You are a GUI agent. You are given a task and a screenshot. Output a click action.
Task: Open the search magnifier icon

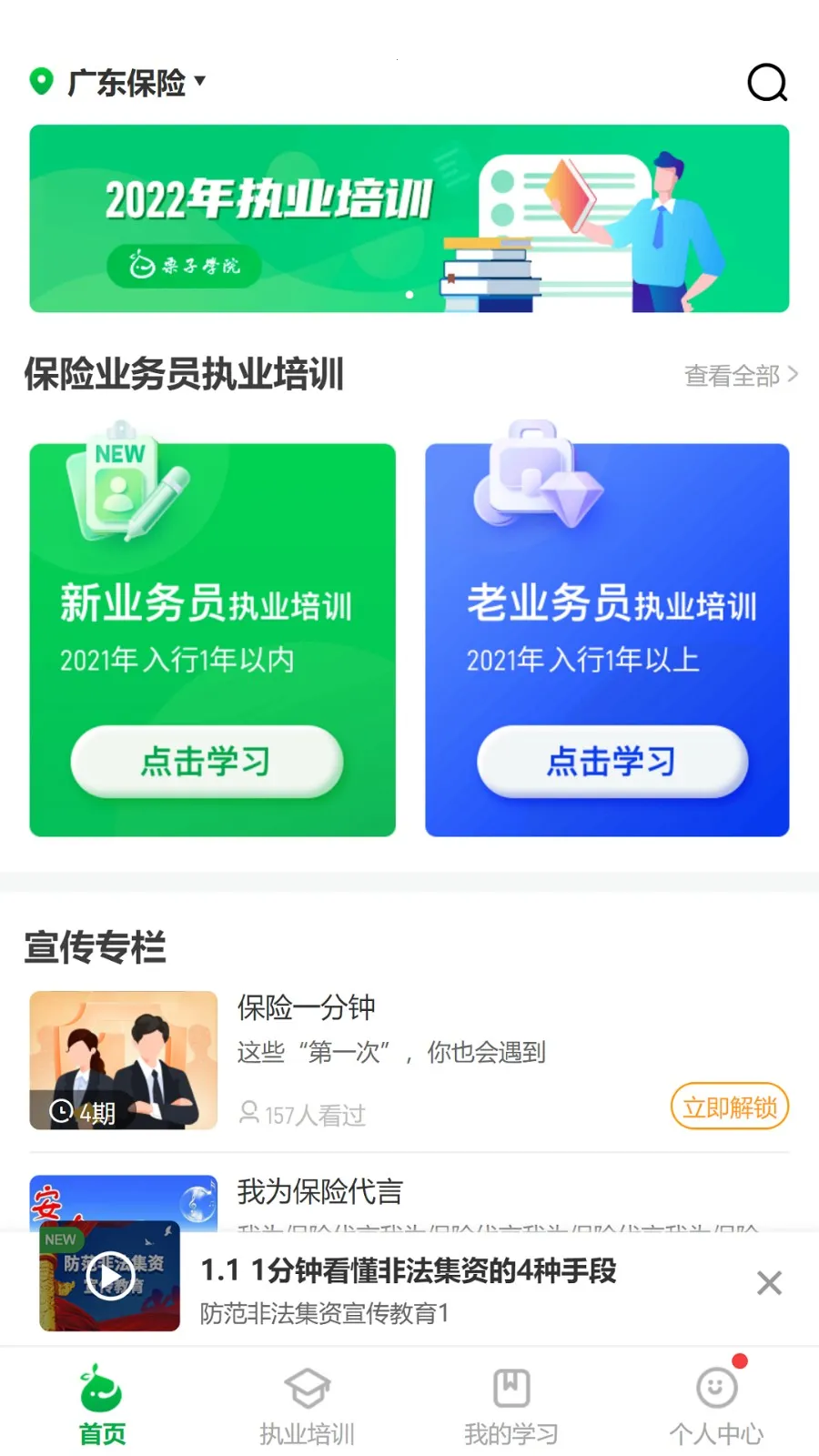[767, 83]
